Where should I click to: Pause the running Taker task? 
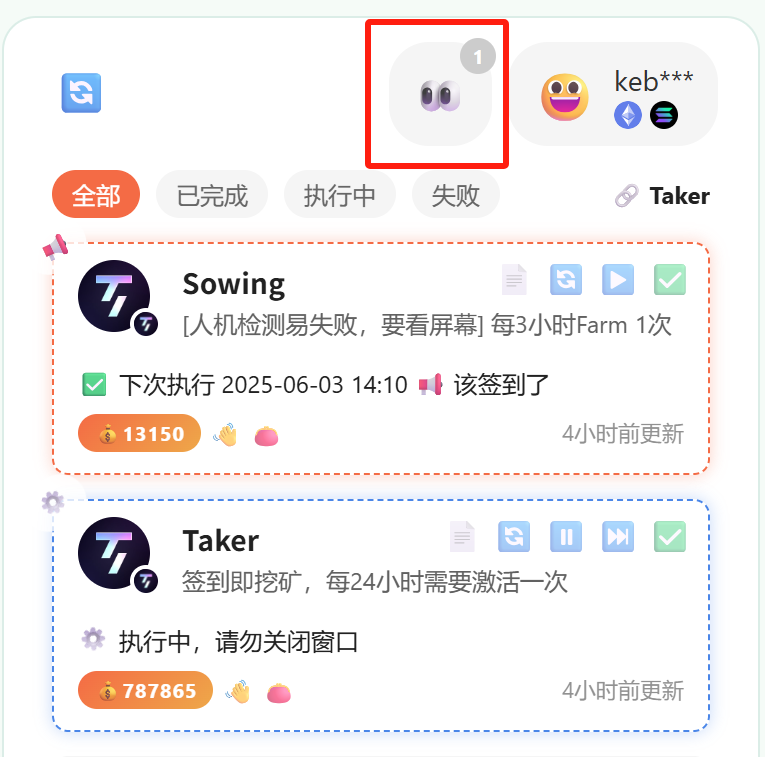566,537
